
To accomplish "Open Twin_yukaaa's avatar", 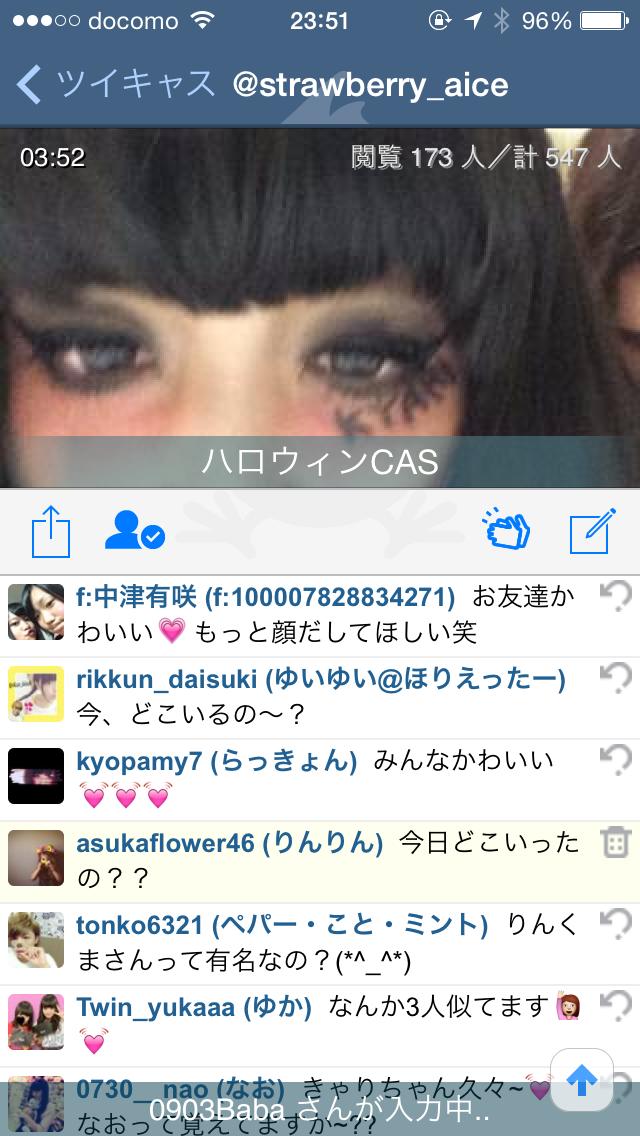I will pyautogui.click(x=36, y=1021).
